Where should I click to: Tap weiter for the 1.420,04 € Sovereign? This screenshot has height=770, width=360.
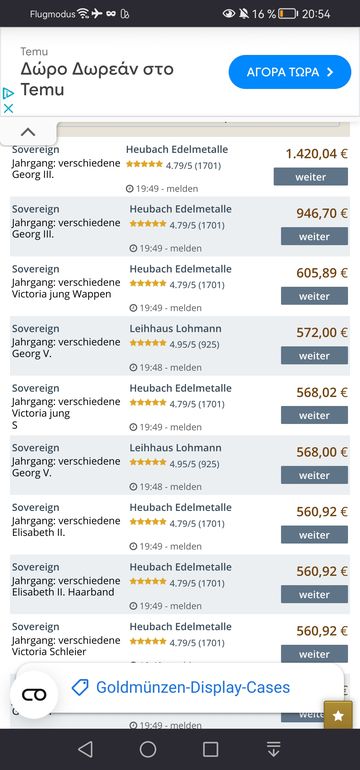coord(310,177)
